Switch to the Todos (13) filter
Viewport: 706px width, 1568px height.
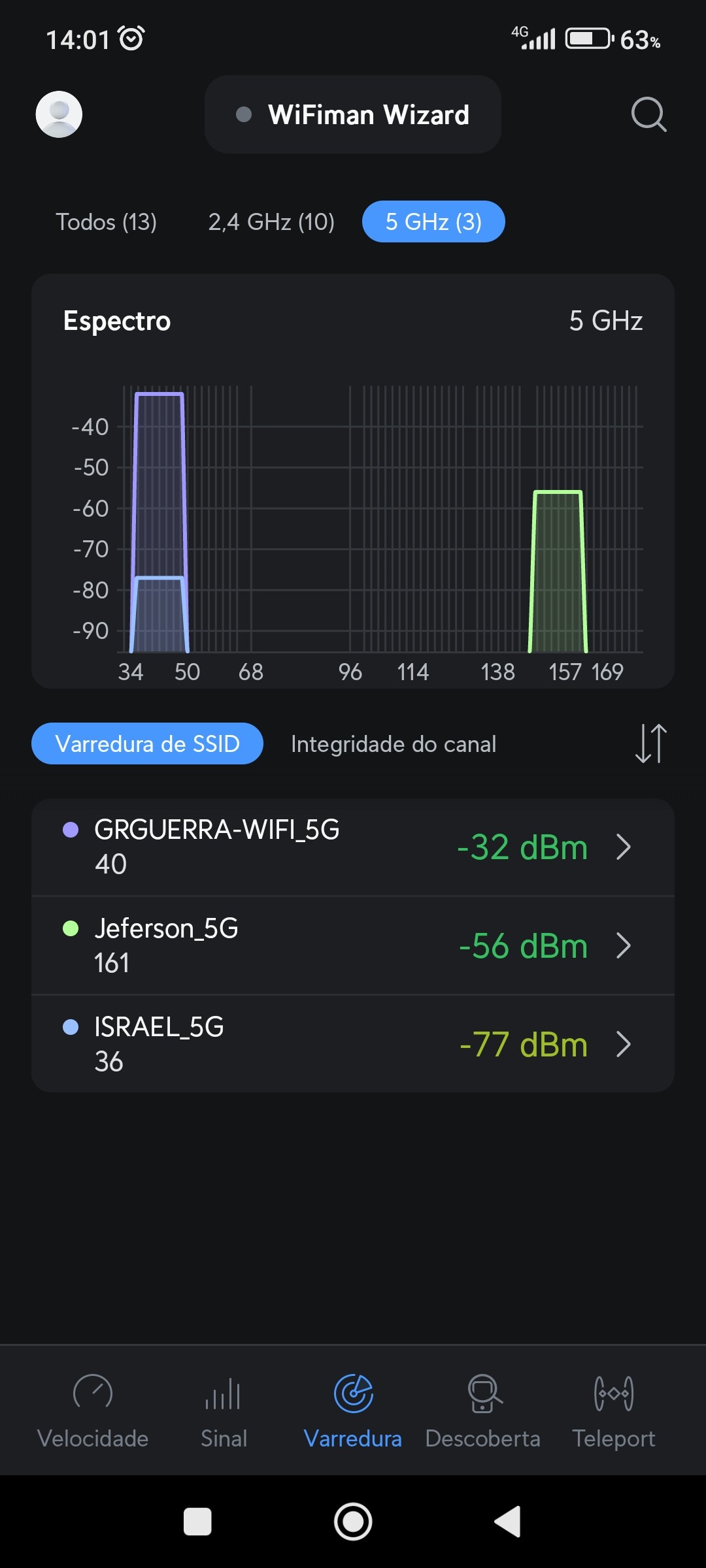(106, 222)
